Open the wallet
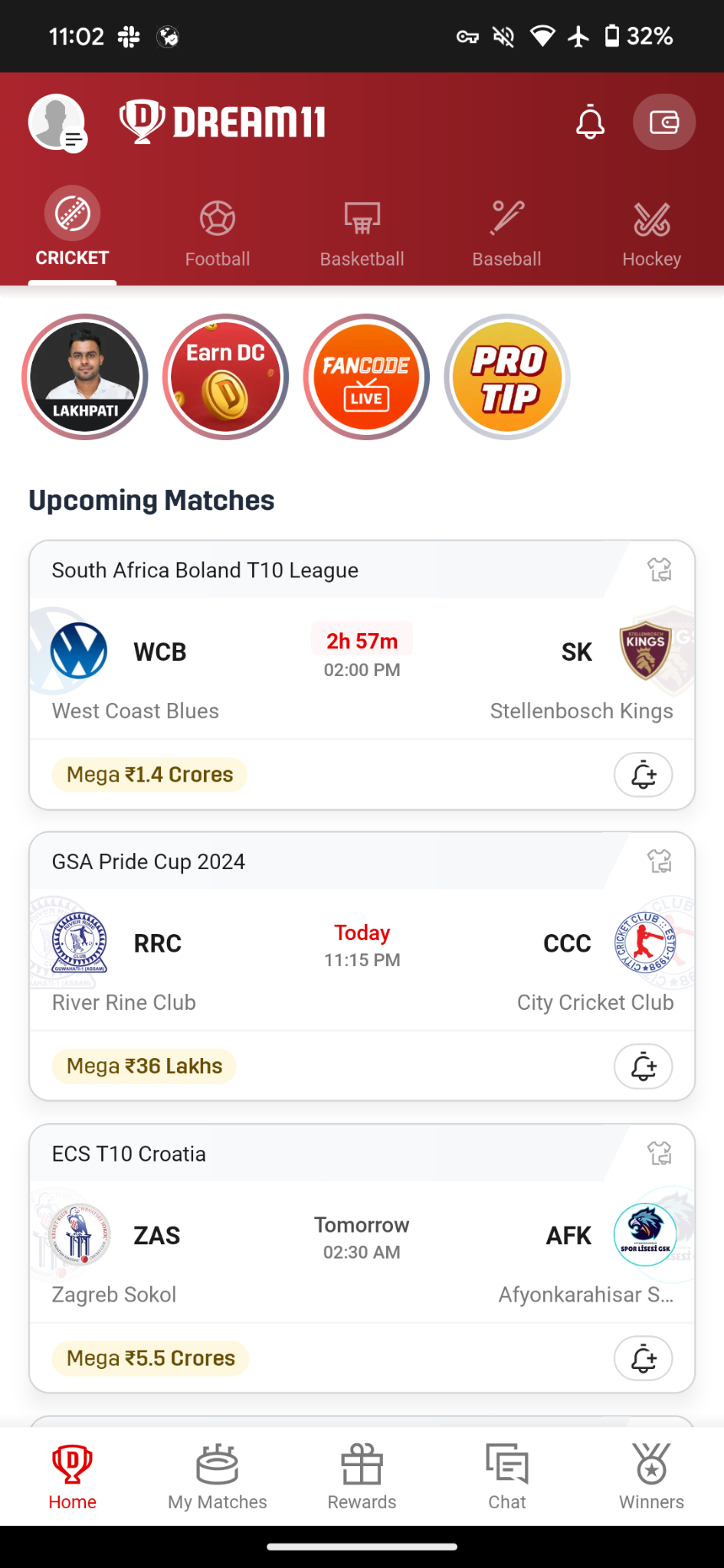 coord(663,122)
